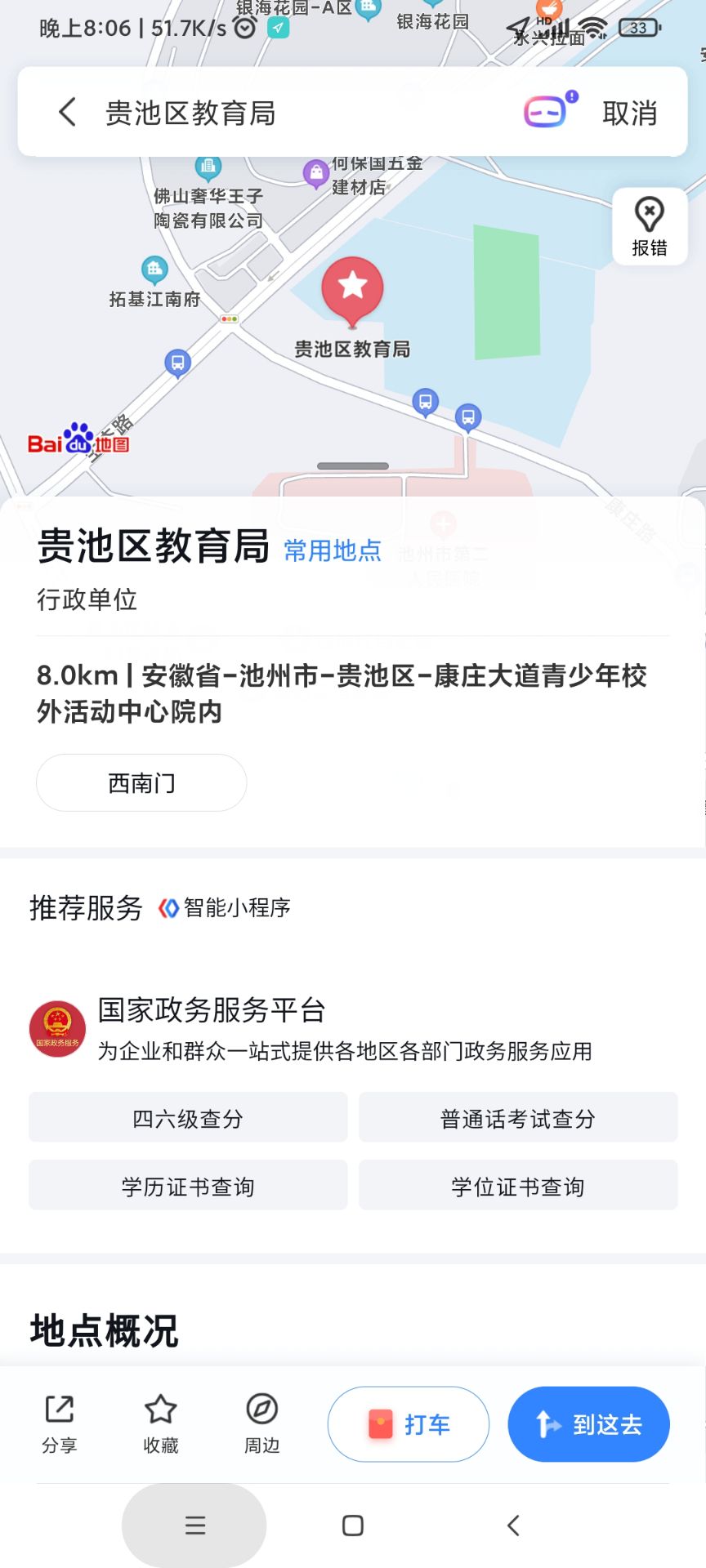Viewport: 706px width, 1568px height.
Task: Select the 西南门 entrance chip
Action: click(x=141, y=783)
